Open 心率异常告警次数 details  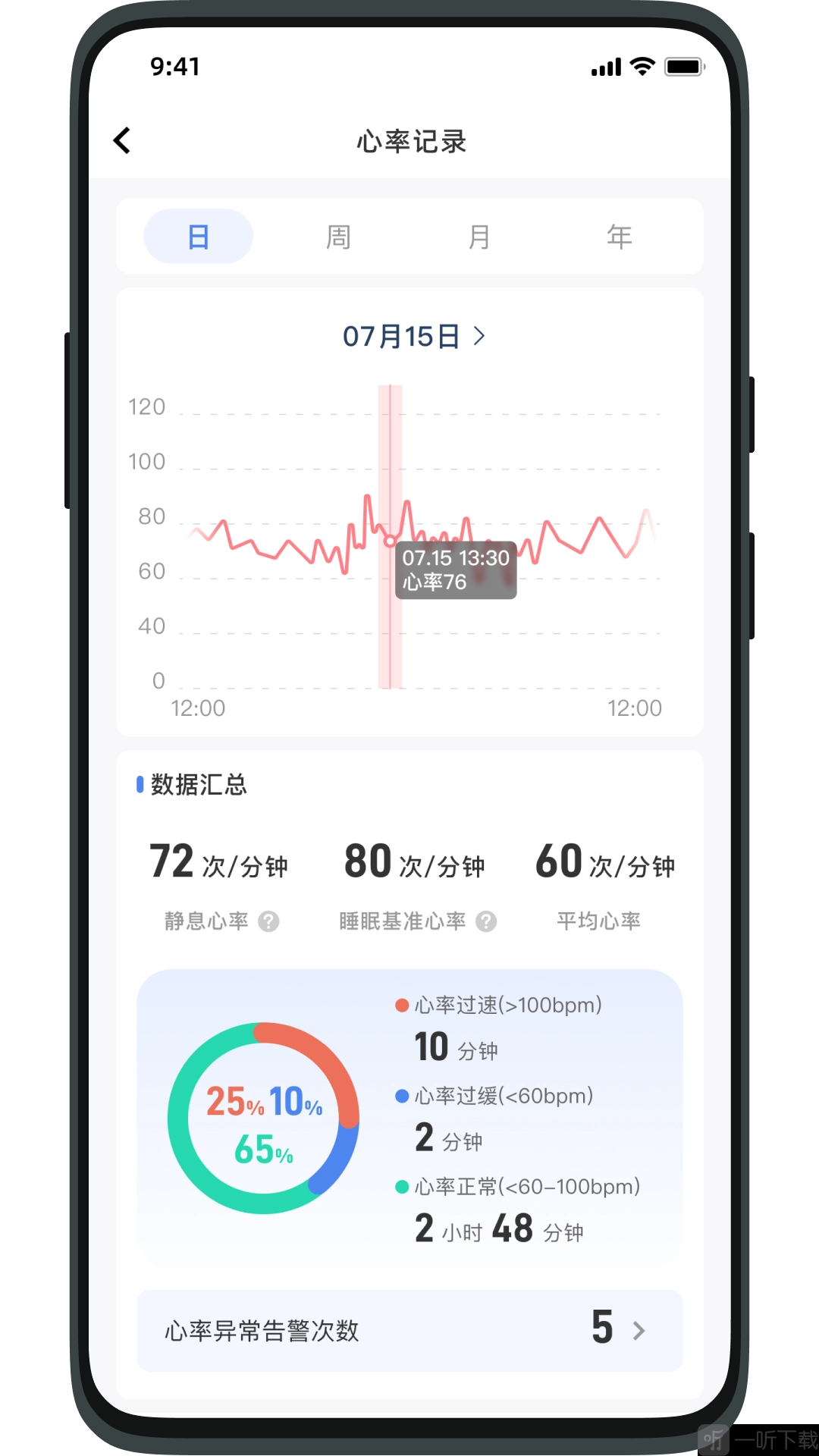409,1330
